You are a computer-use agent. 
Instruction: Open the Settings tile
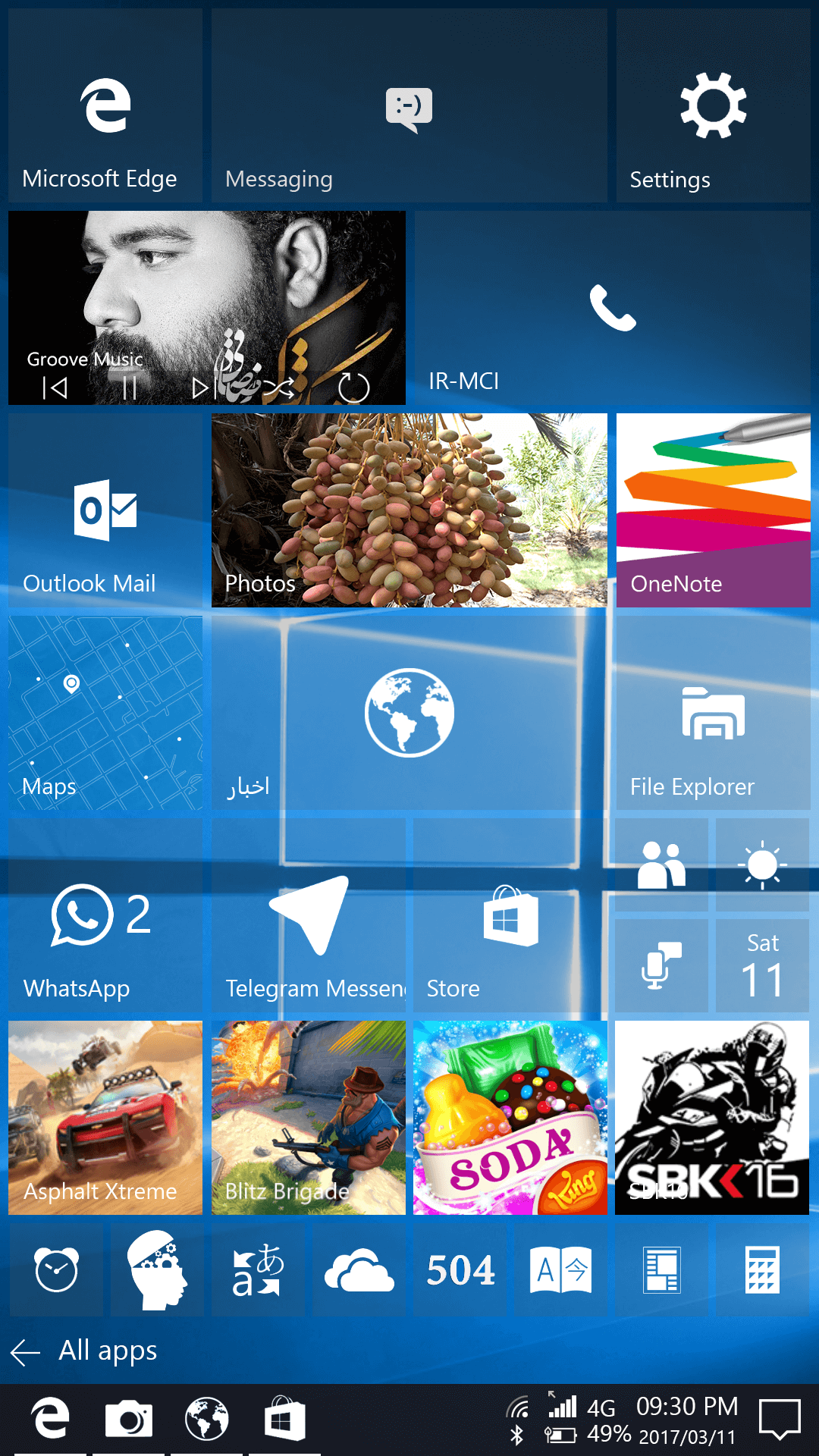(714, 105)
